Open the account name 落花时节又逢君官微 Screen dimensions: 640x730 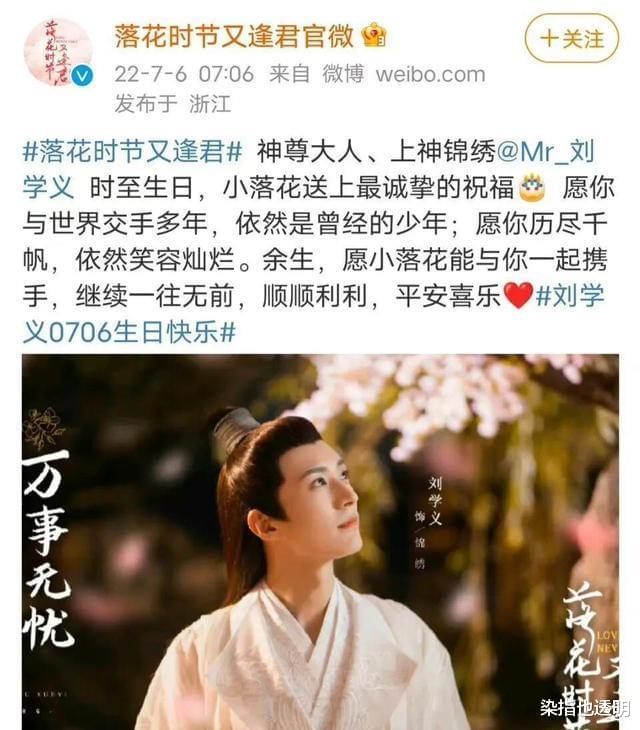pos(234,37)
